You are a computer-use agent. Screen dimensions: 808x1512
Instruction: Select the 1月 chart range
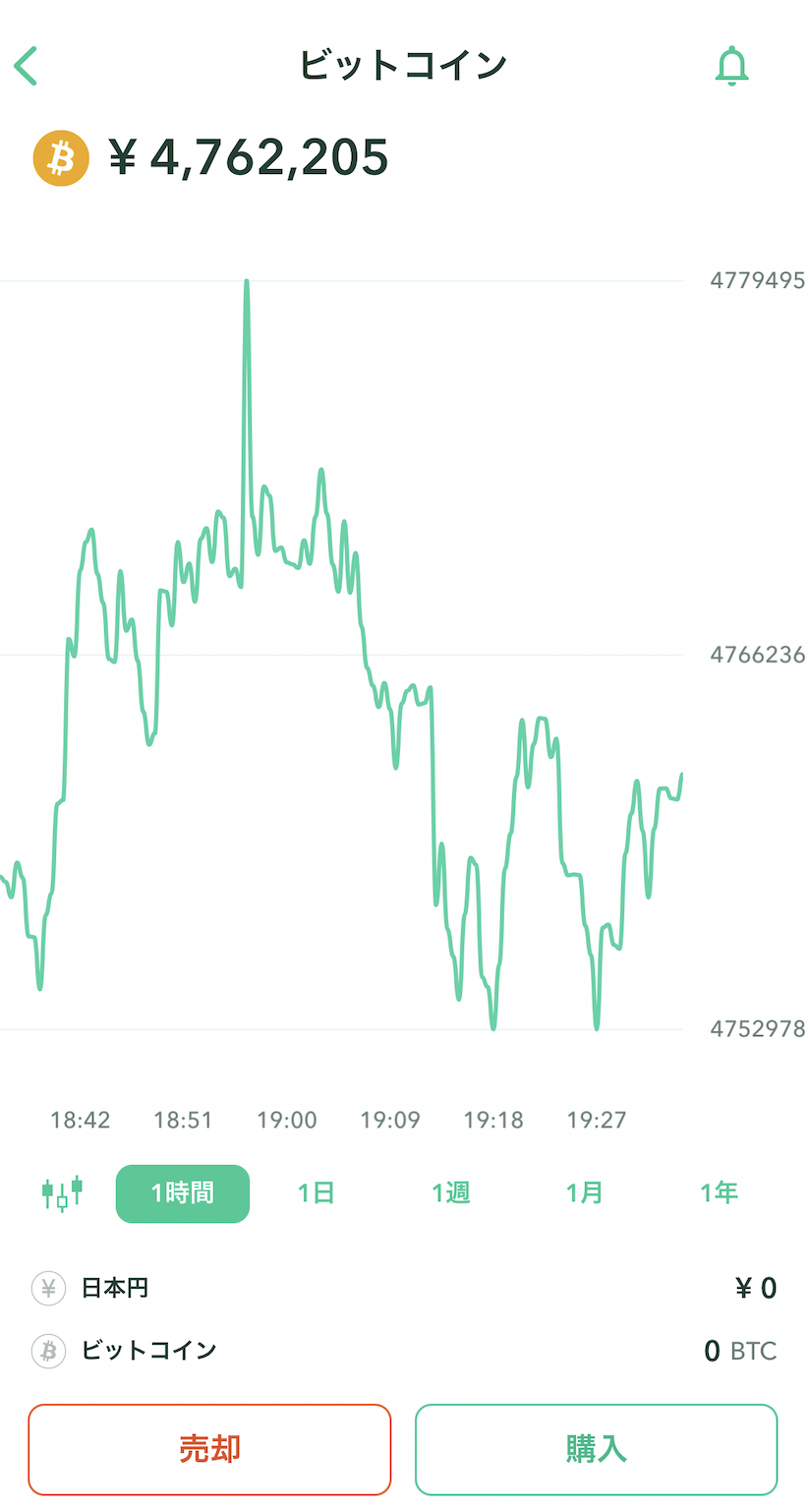585,1193
